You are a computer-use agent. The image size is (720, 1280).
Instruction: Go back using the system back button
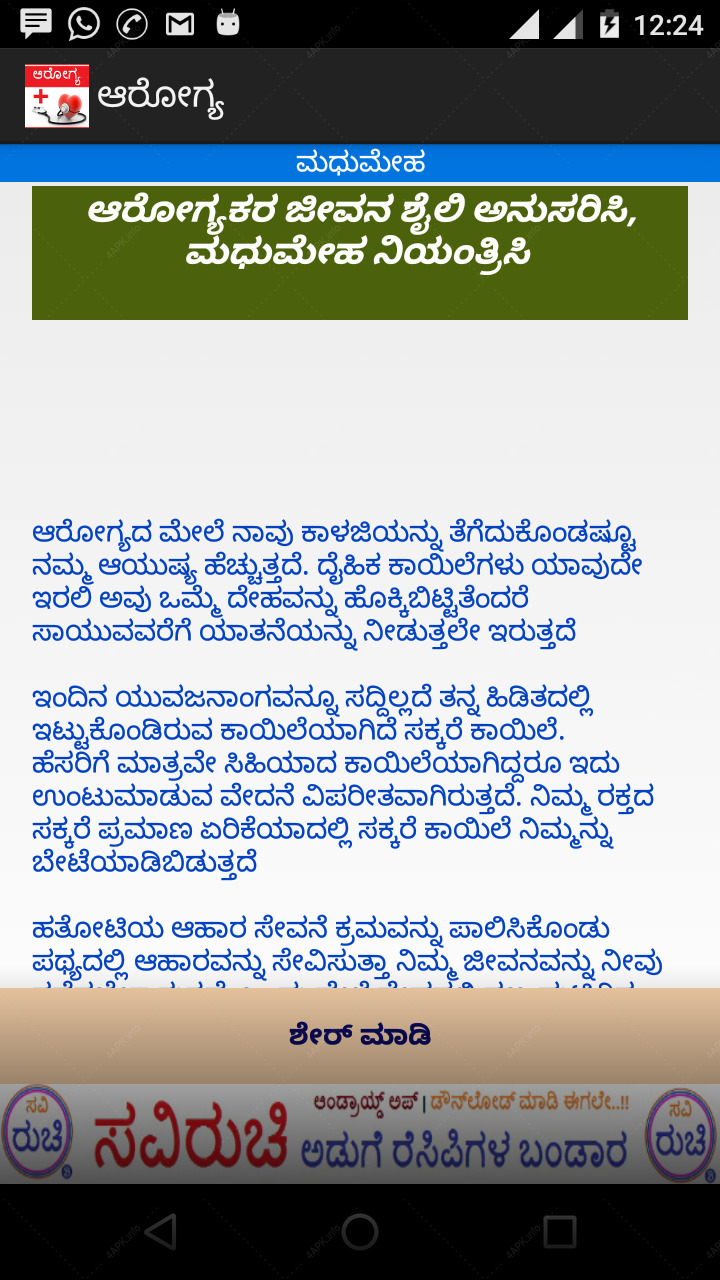pos(160,1232)
